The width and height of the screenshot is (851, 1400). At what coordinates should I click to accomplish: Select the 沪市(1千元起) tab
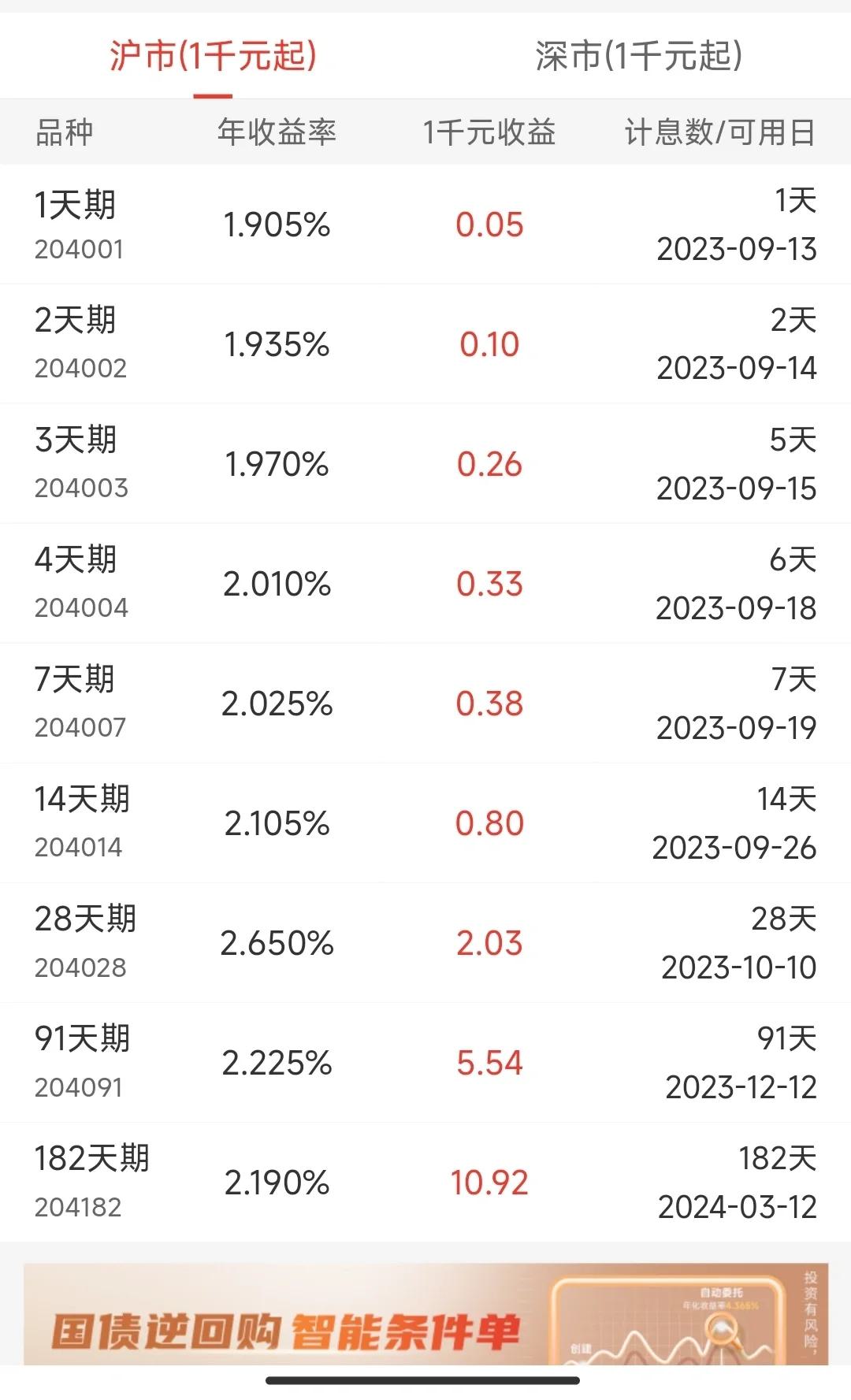213,56
